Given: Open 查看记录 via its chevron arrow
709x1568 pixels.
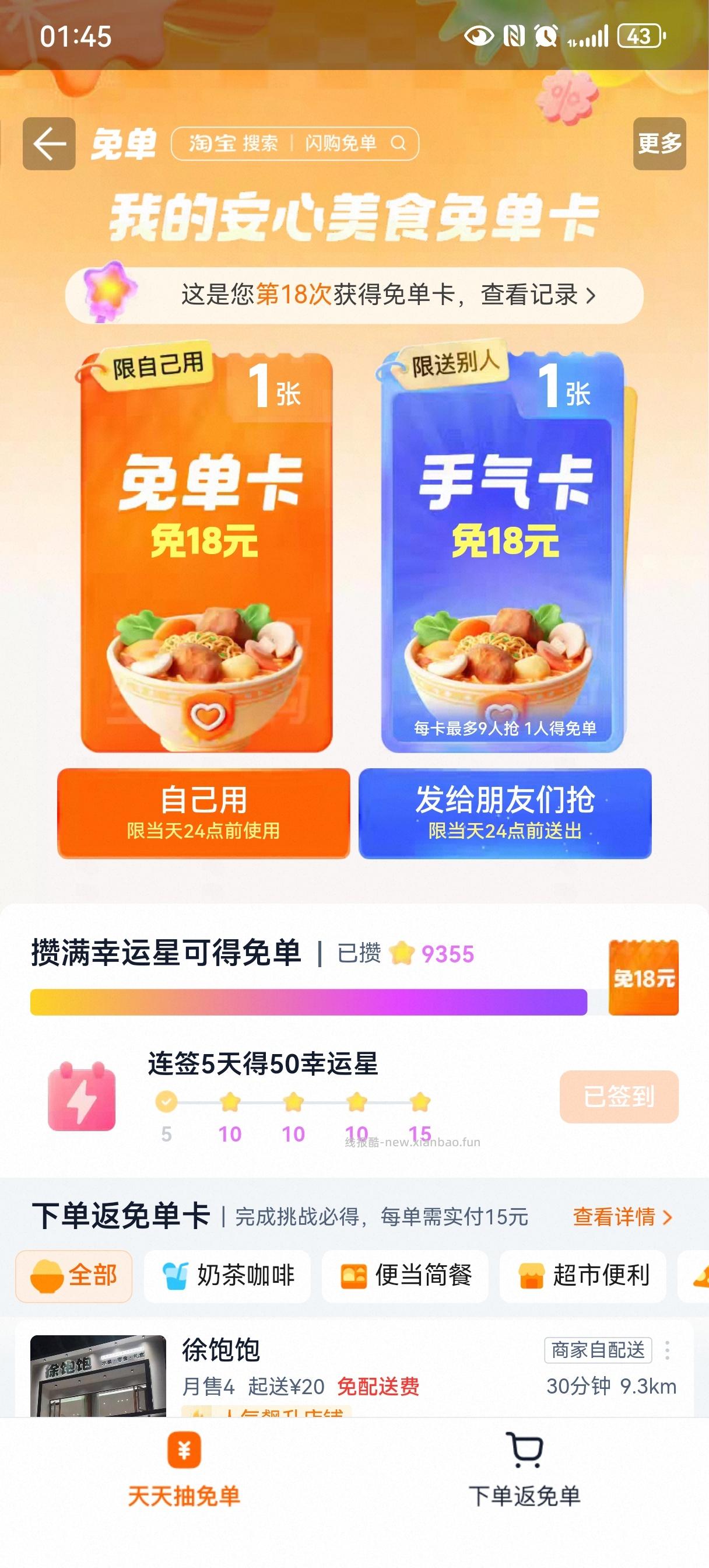Looking at the screenshot, I should 591,295.
